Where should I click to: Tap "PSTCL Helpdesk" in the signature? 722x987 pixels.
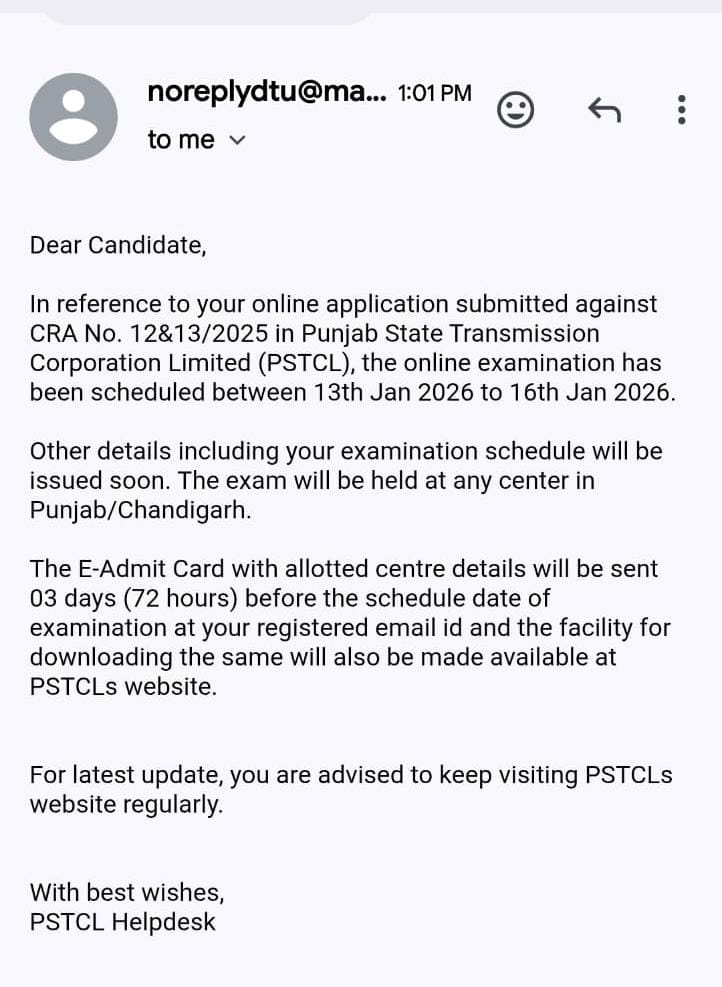[121, 922]
